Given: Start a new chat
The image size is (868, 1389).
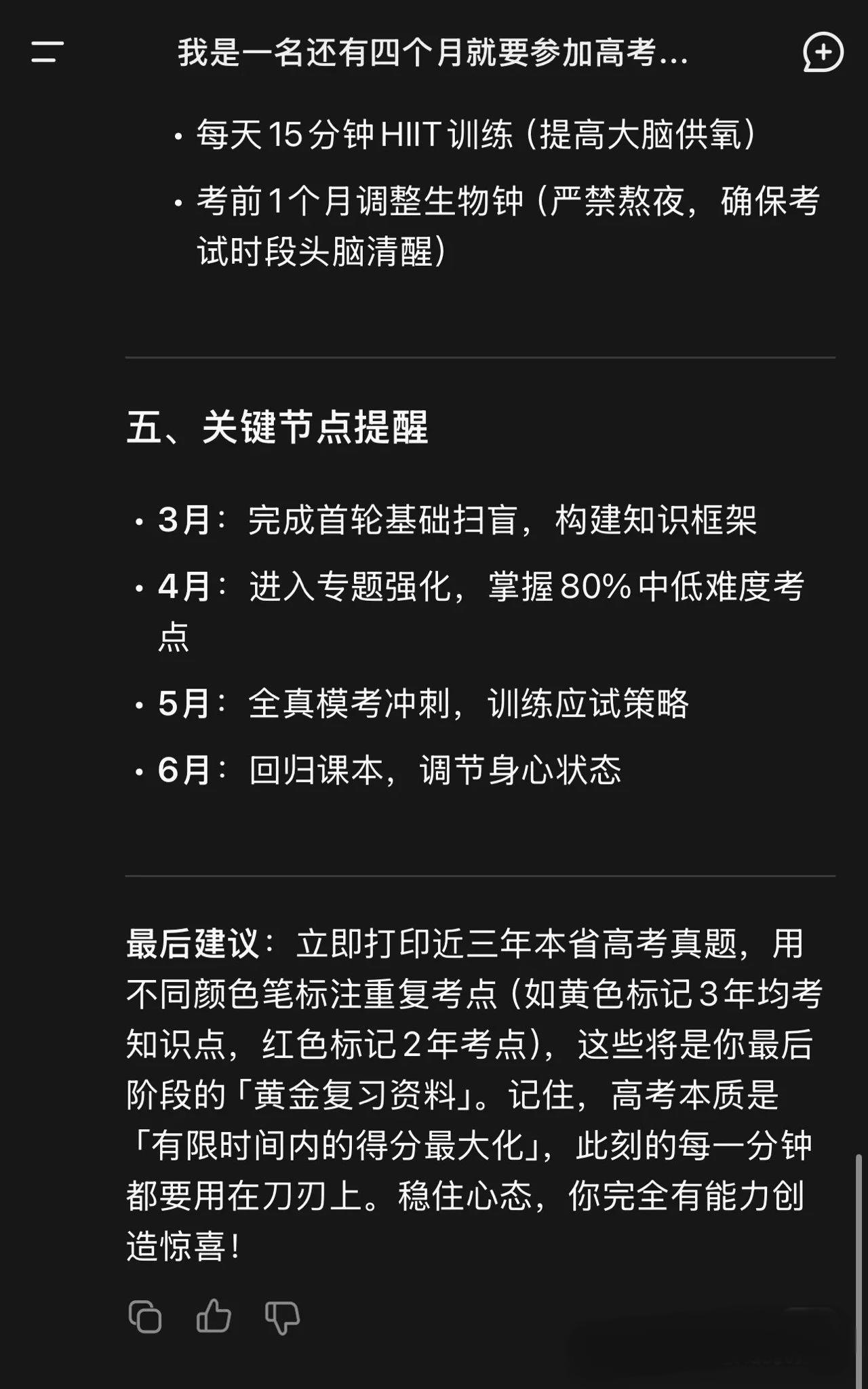Looking at the screenshot, I should (x=823, y=52).
